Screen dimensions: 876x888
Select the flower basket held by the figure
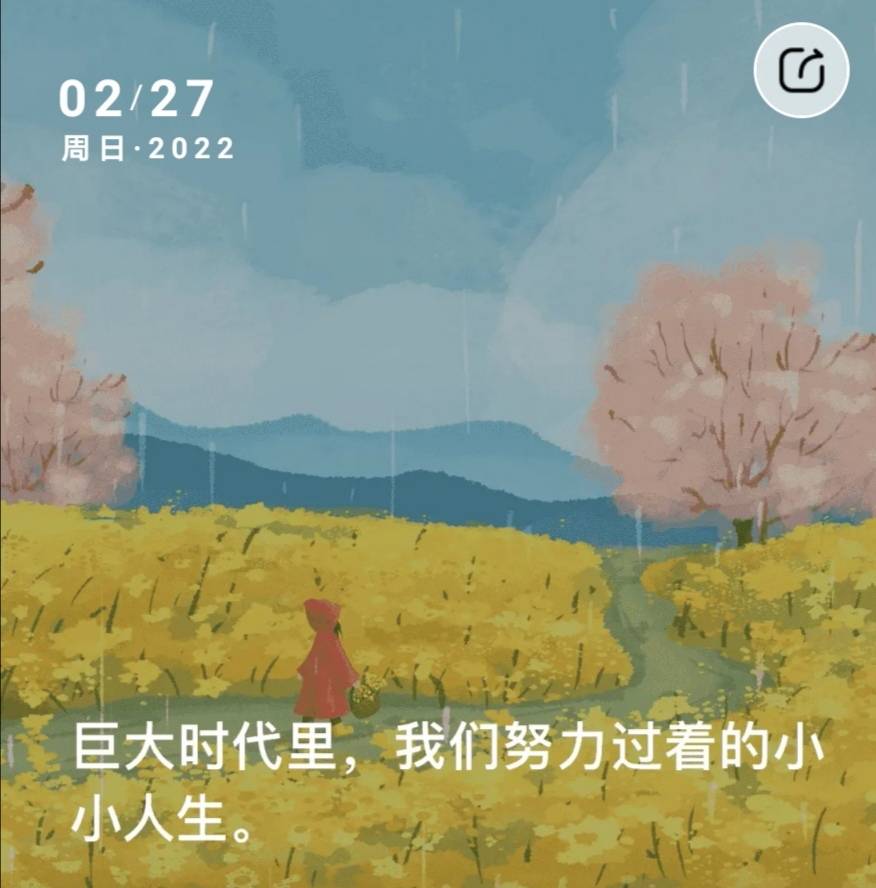pos(364,695)
